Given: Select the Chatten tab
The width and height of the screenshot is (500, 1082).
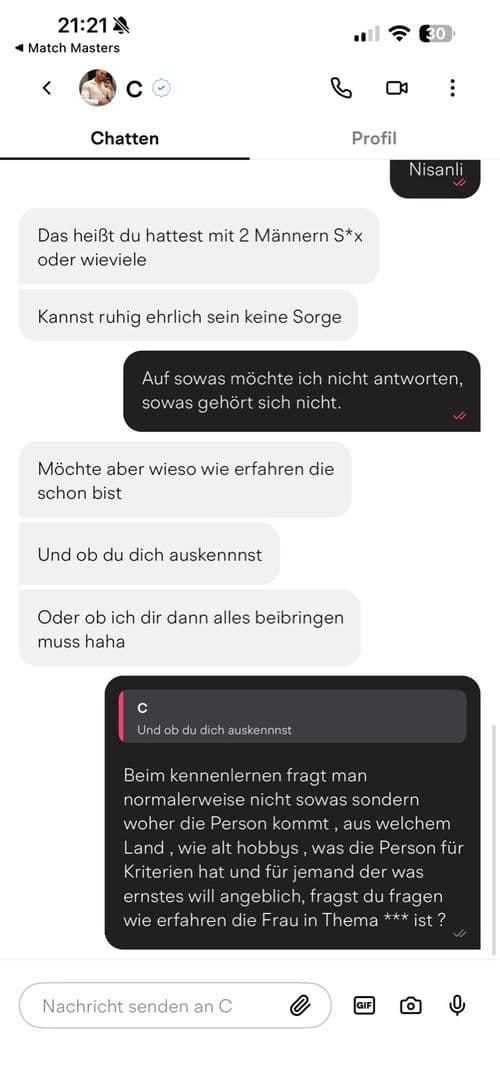Looking at the screenshot, I should (x=125, y=138).
